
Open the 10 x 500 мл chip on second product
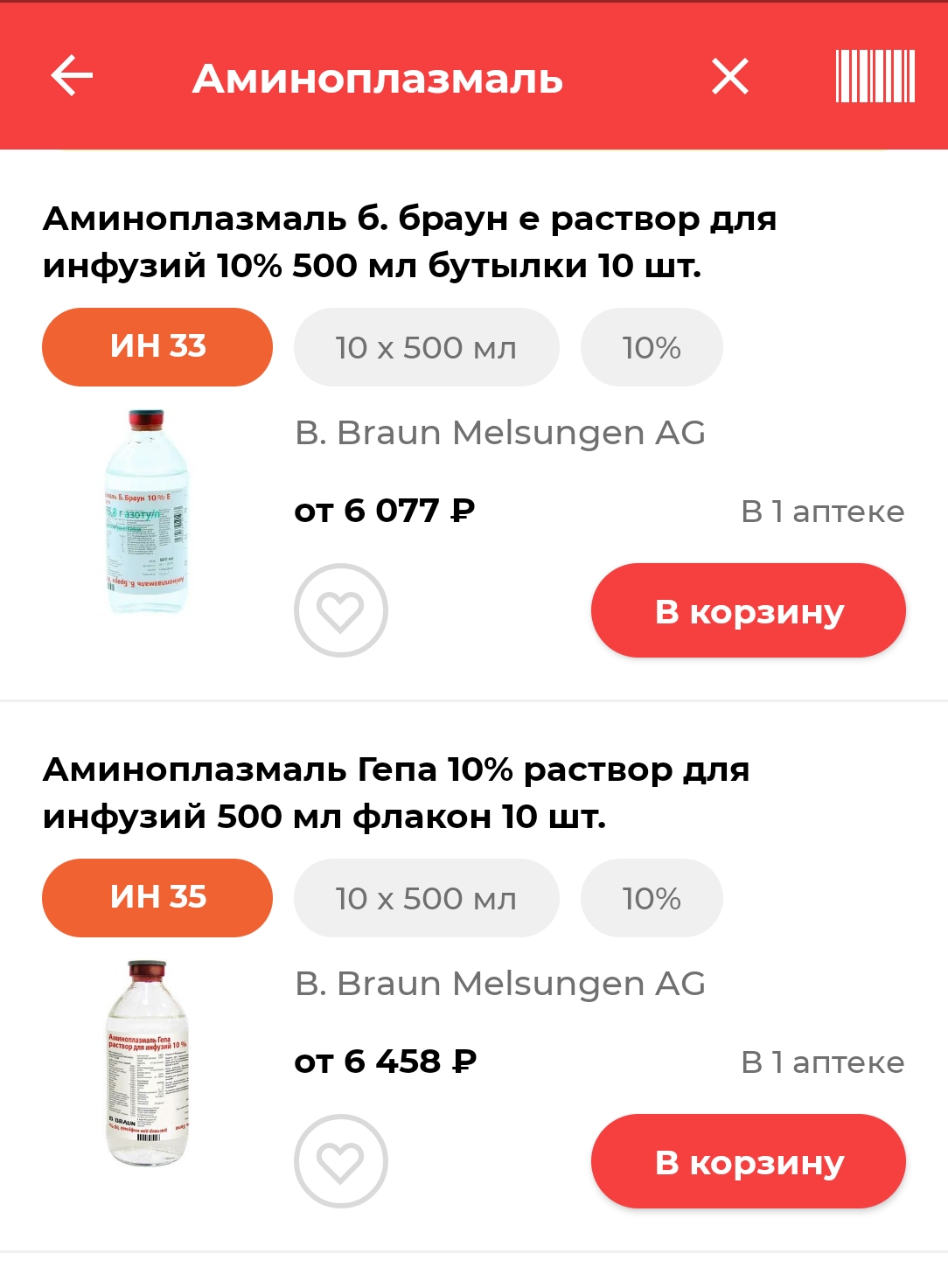pos(426,897)
